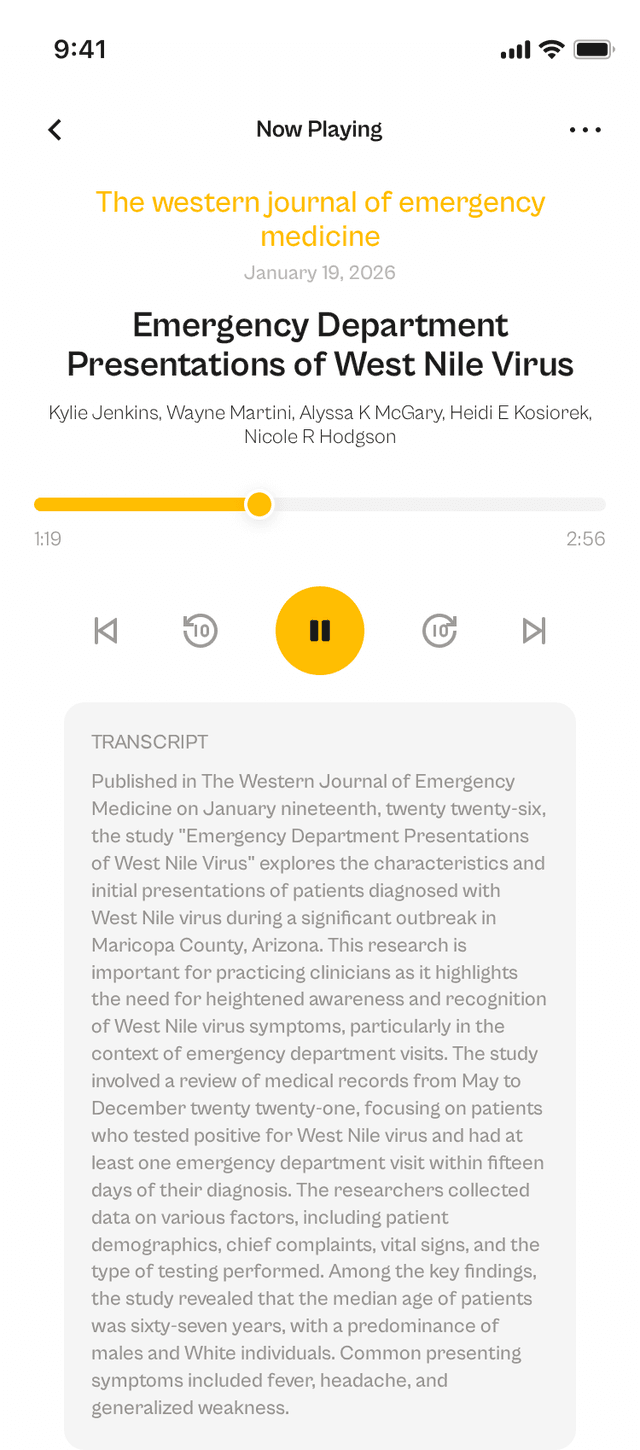The image size is (640, 1450).
Task: Rewind 10 seconds
Action: coord(200,630)
